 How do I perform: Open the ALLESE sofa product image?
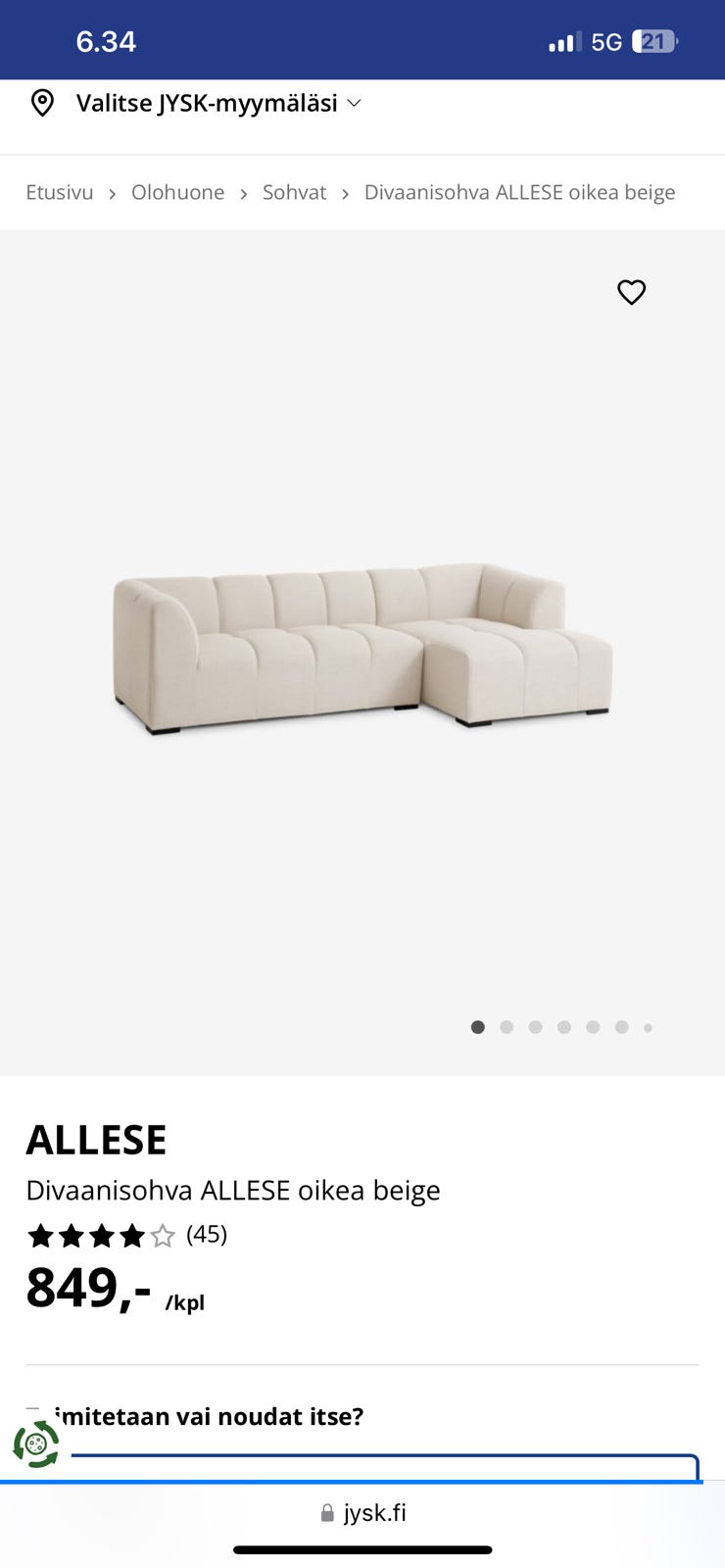tap(362, 647)
